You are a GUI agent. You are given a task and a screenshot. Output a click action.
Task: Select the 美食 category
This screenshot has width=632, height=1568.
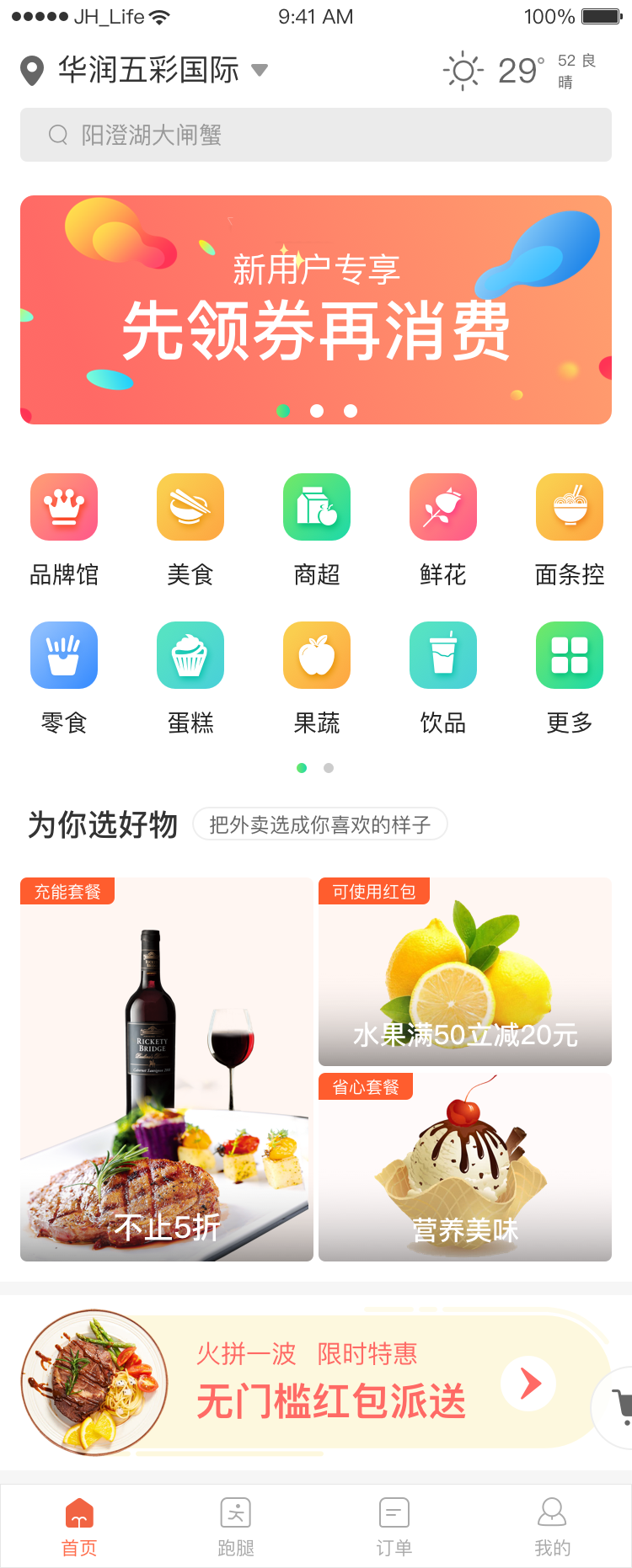[x=190, y=530]
